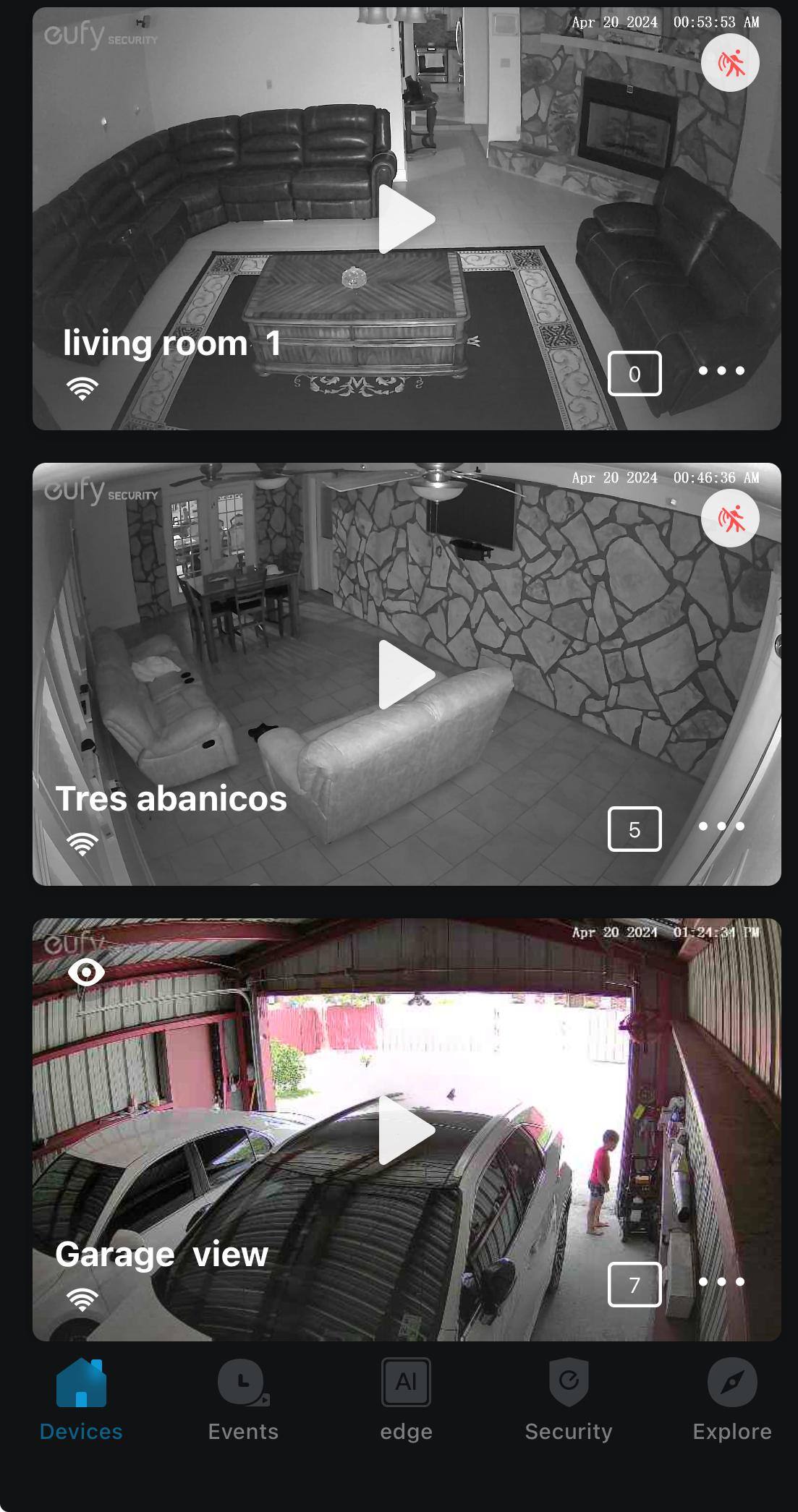Play the Tres abanicos camera feed
The image size is (798, 1512).
(407, 675)
